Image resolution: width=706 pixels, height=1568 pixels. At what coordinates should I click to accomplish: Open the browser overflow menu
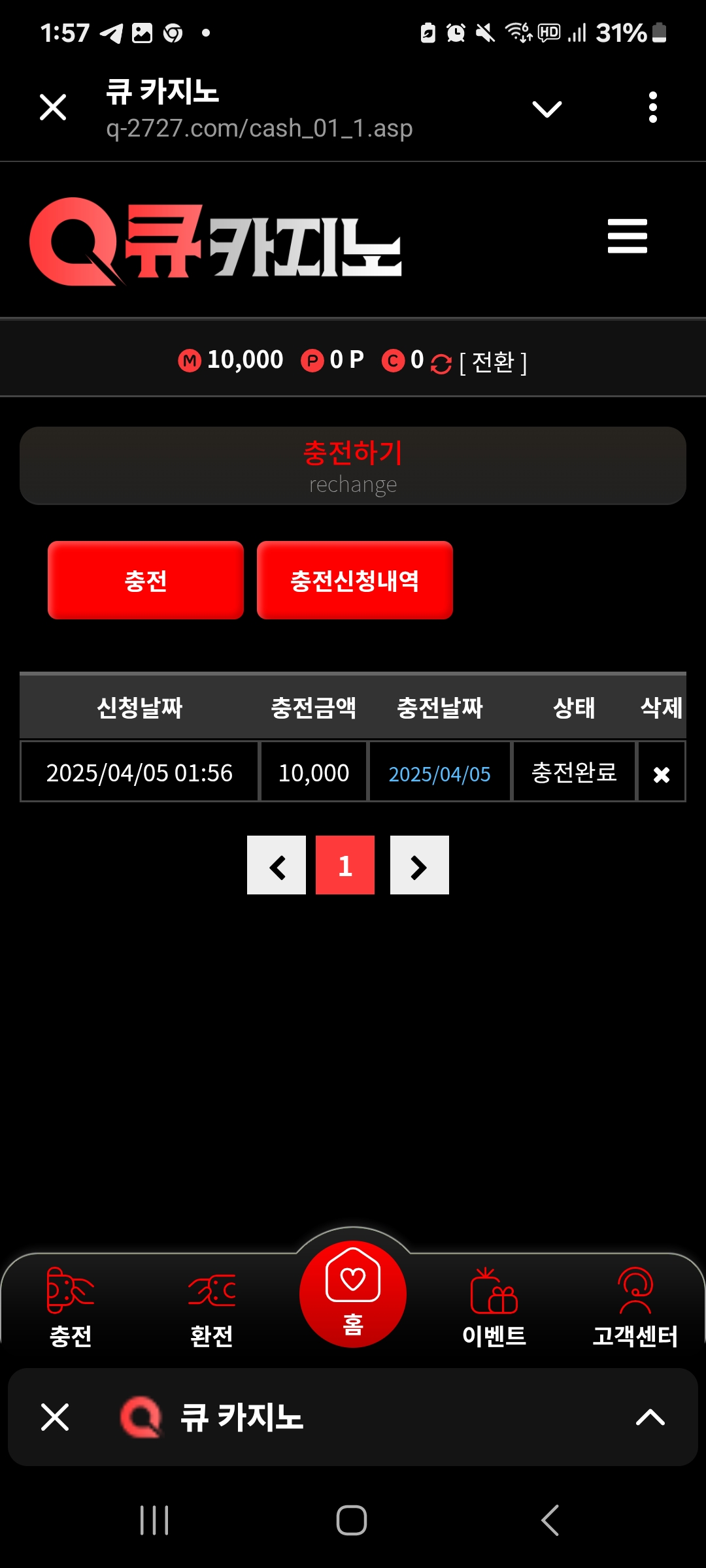click(x=652, y=107)
